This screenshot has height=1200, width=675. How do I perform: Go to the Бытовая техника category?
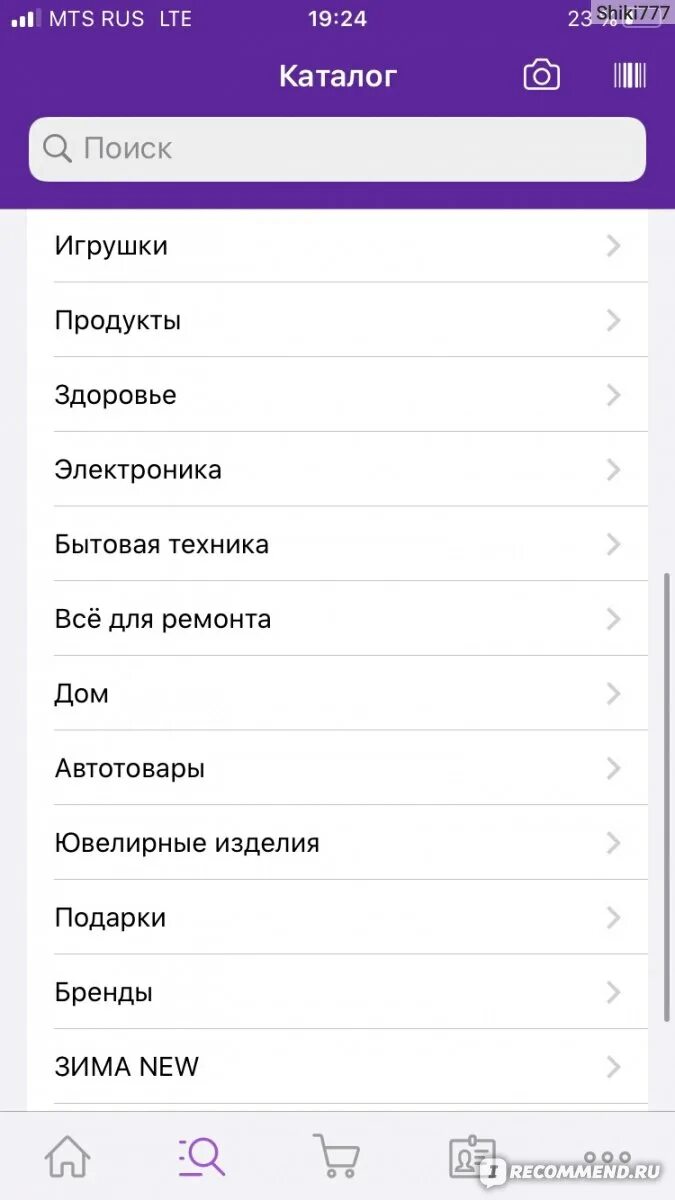[337, 545]
